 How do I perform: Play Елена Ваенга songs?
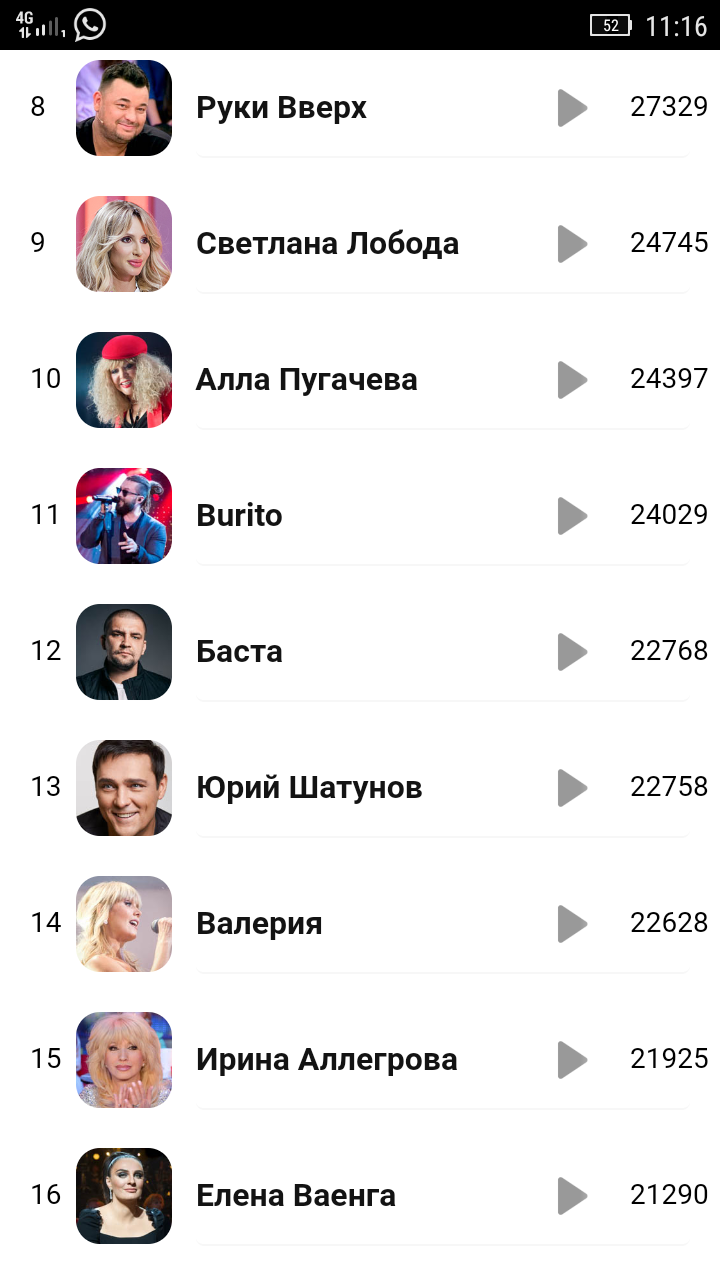pos(572,1196)
